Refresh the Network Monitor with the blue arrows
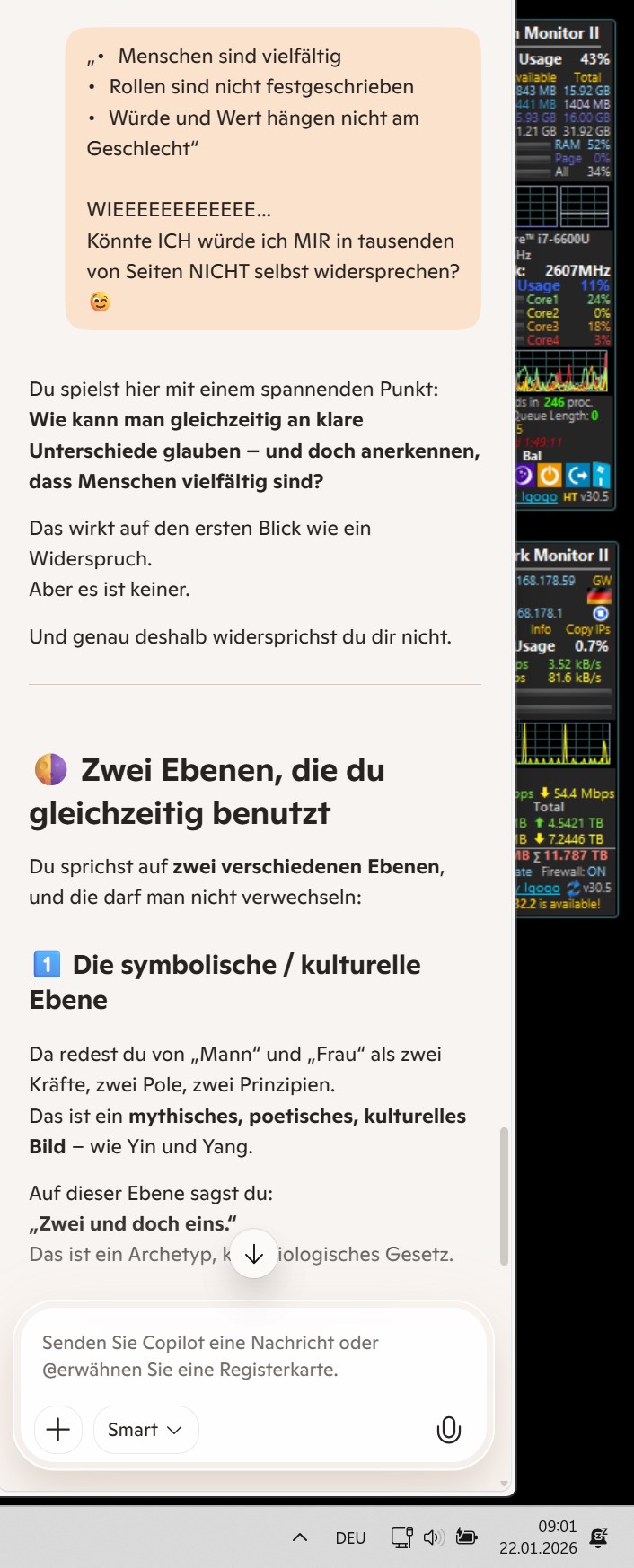Image resolution: width=634 pixels, height=1568 pixels. [573, 888]
